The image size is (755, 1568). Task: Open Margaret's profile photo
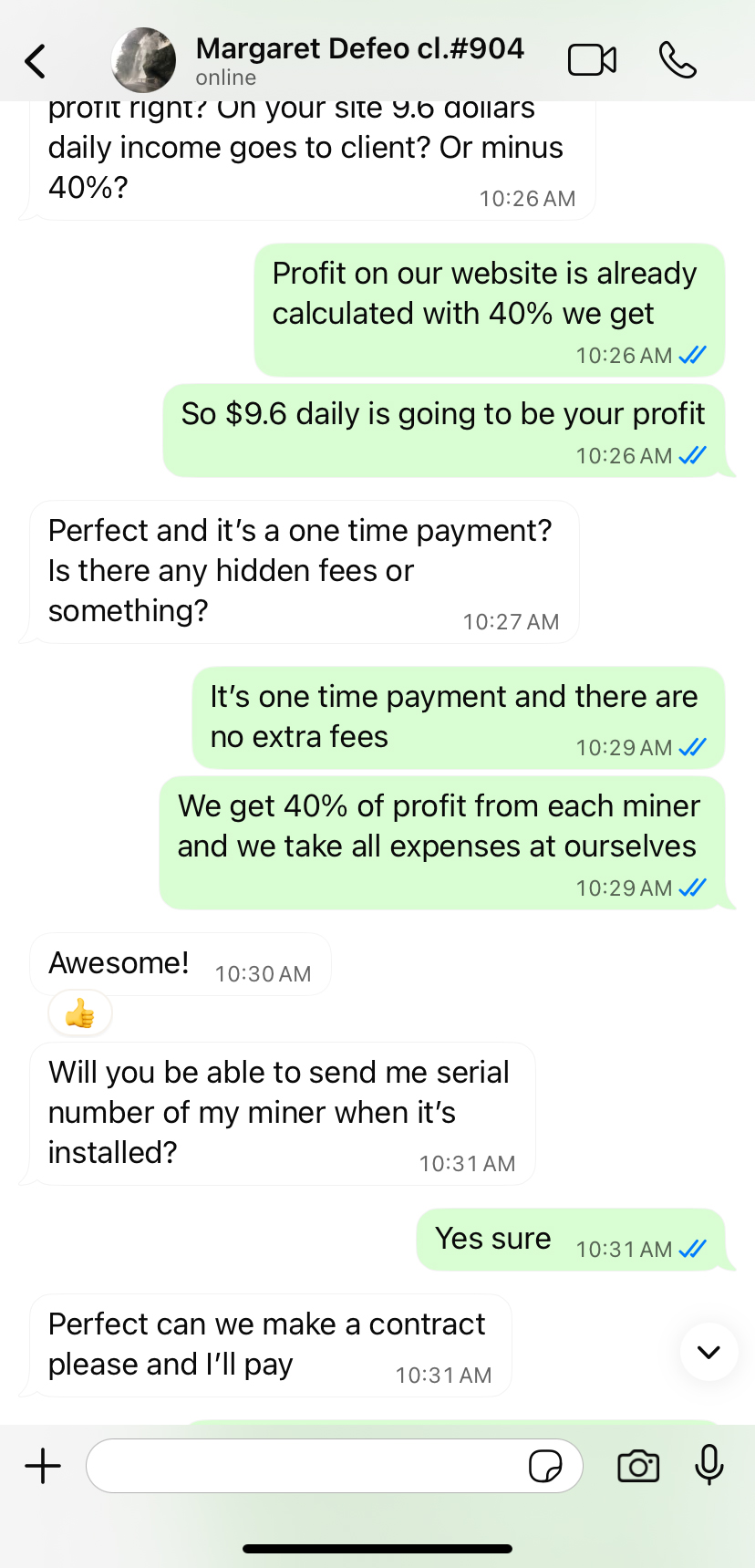143,60
